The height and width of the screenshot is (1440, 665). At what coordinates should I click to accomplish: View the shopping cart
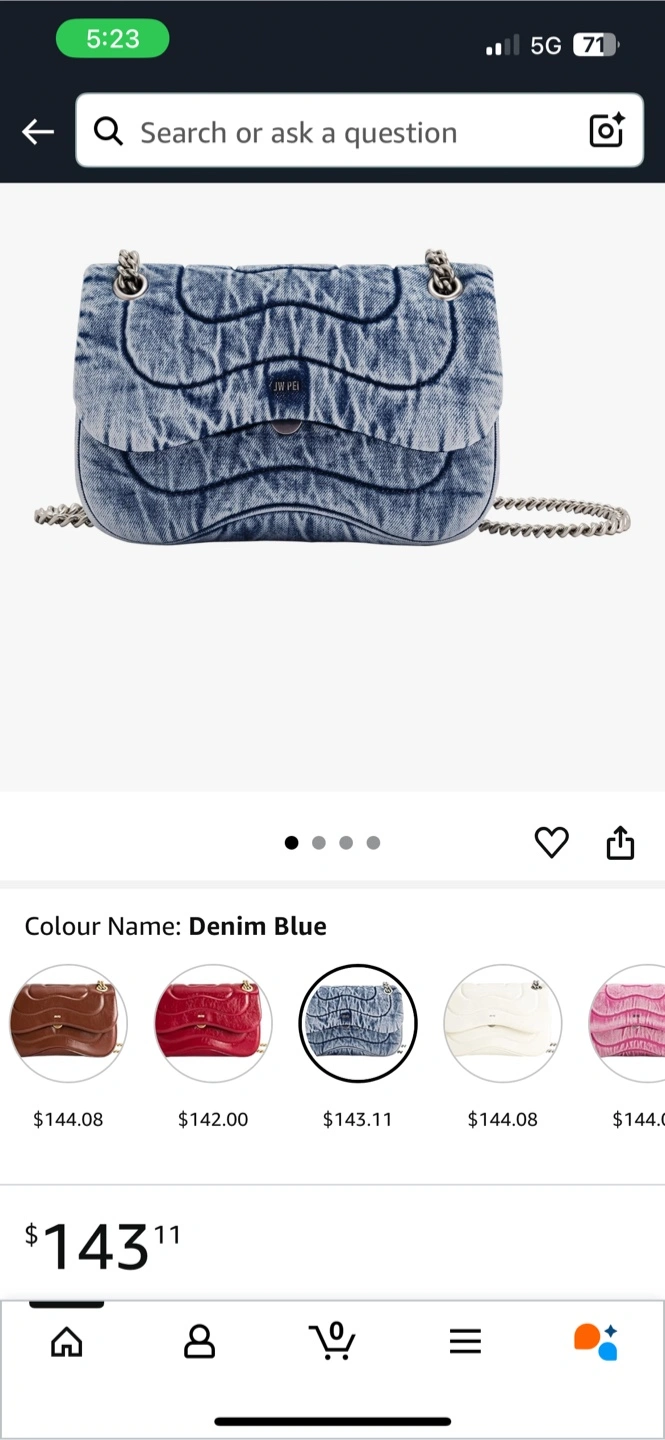coord(332,1342)
